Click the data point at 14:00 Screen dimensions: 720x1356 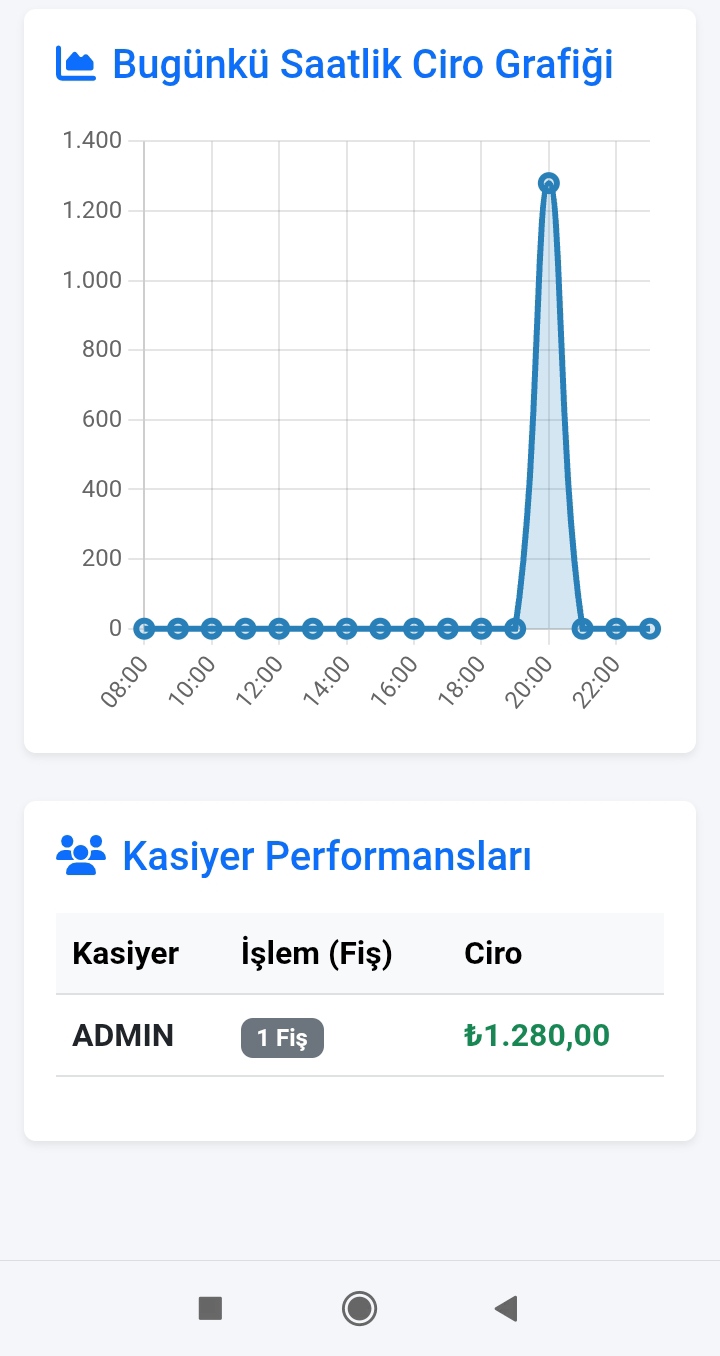pos(346,628)
